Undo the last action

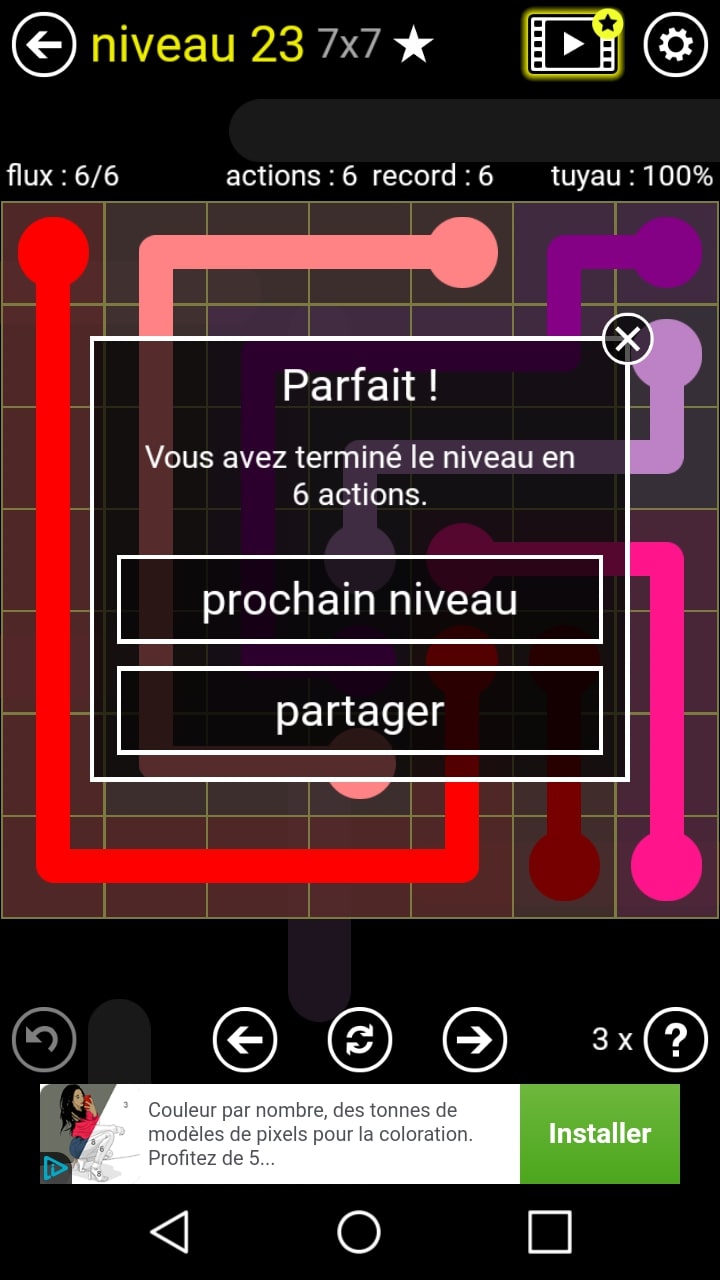(x=44, y=1040)
